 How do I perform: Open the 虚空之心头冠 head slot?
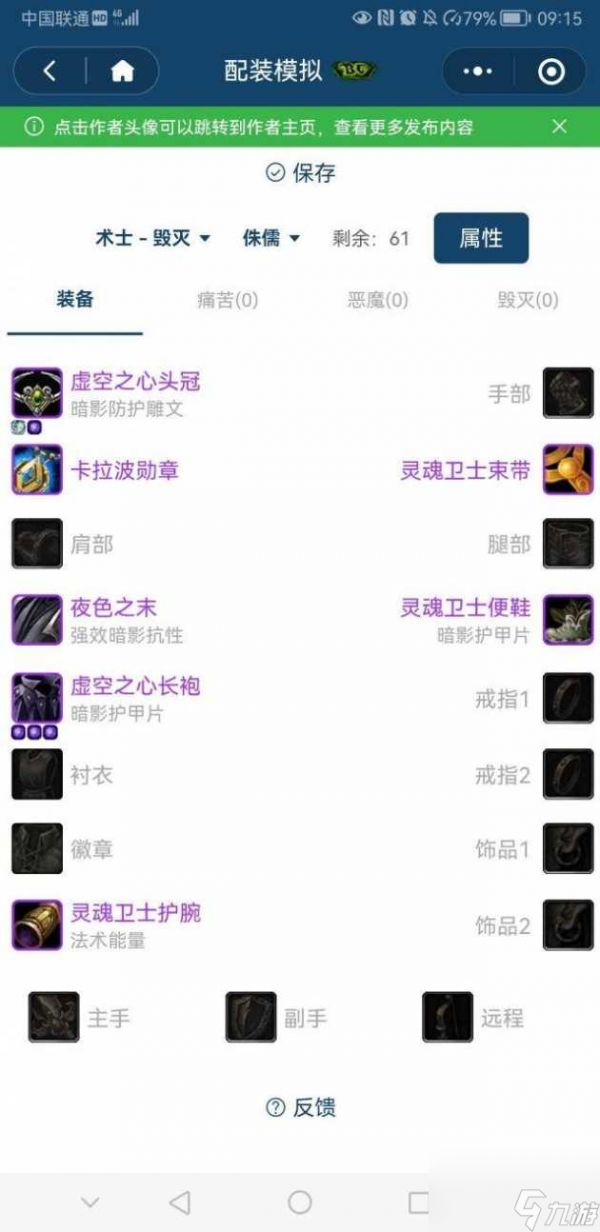point(134,381)
